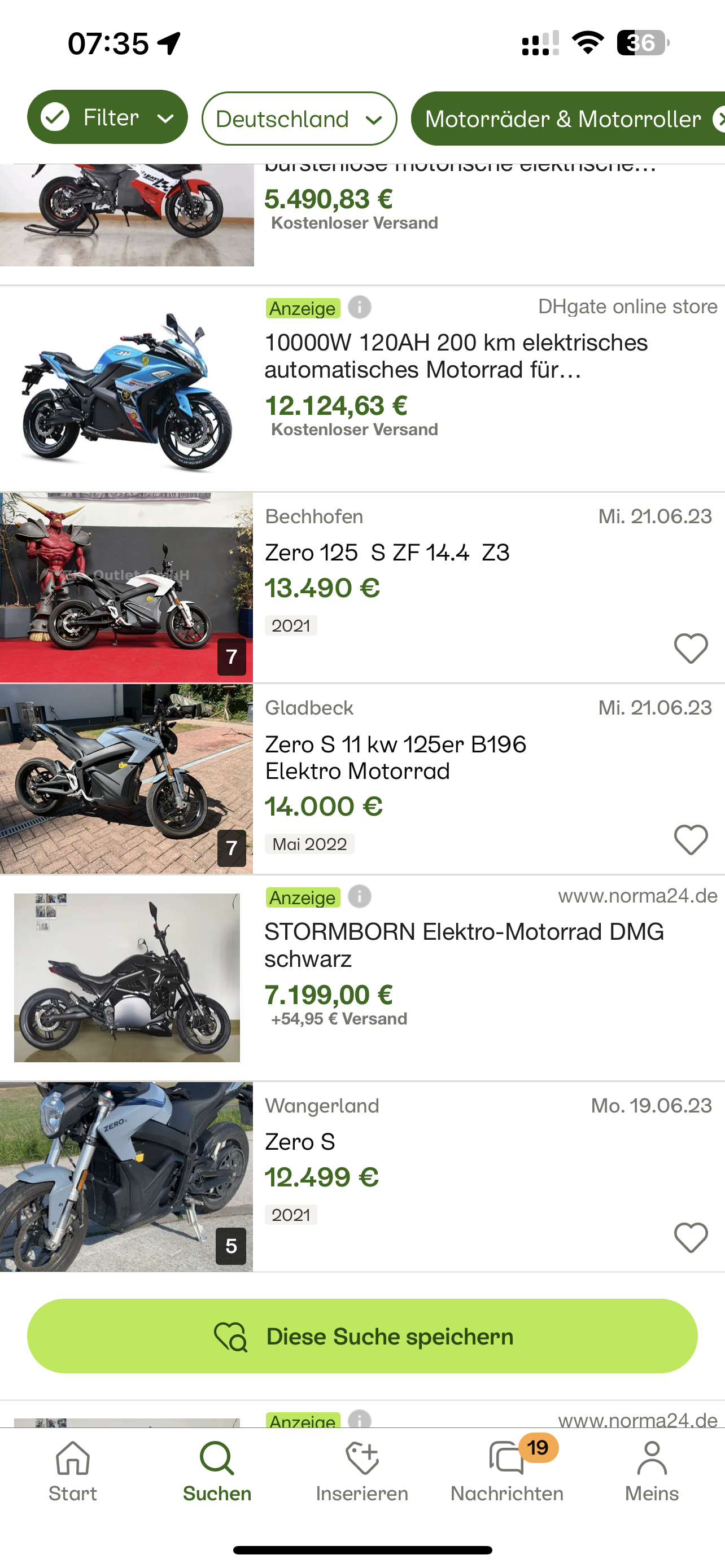The image size is (725, 1568).
Task: Switch to the Meins tab
Action: pyautogui.click(x=652, y=1470)
